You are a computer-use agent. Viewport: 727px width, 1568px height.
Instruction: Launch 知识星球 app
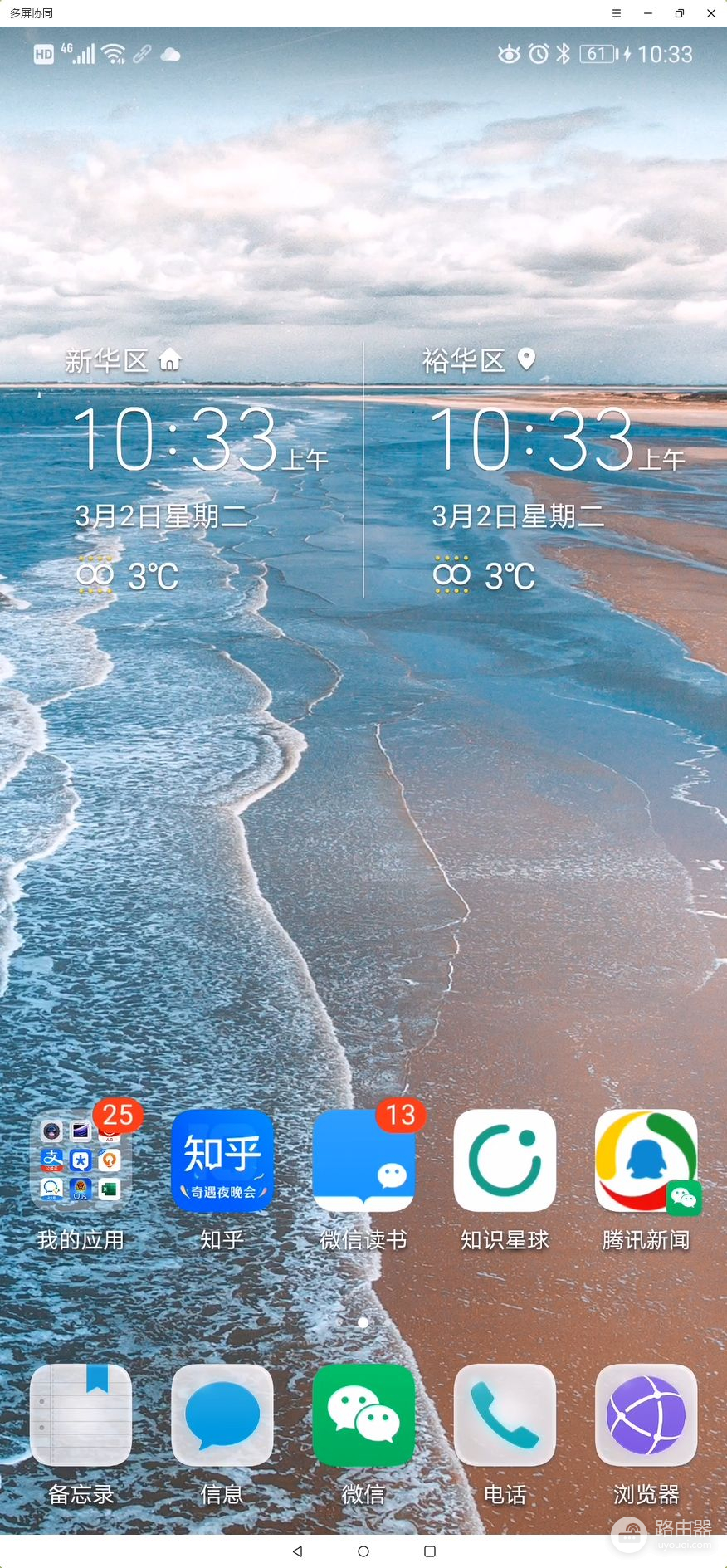point(505,1160)
